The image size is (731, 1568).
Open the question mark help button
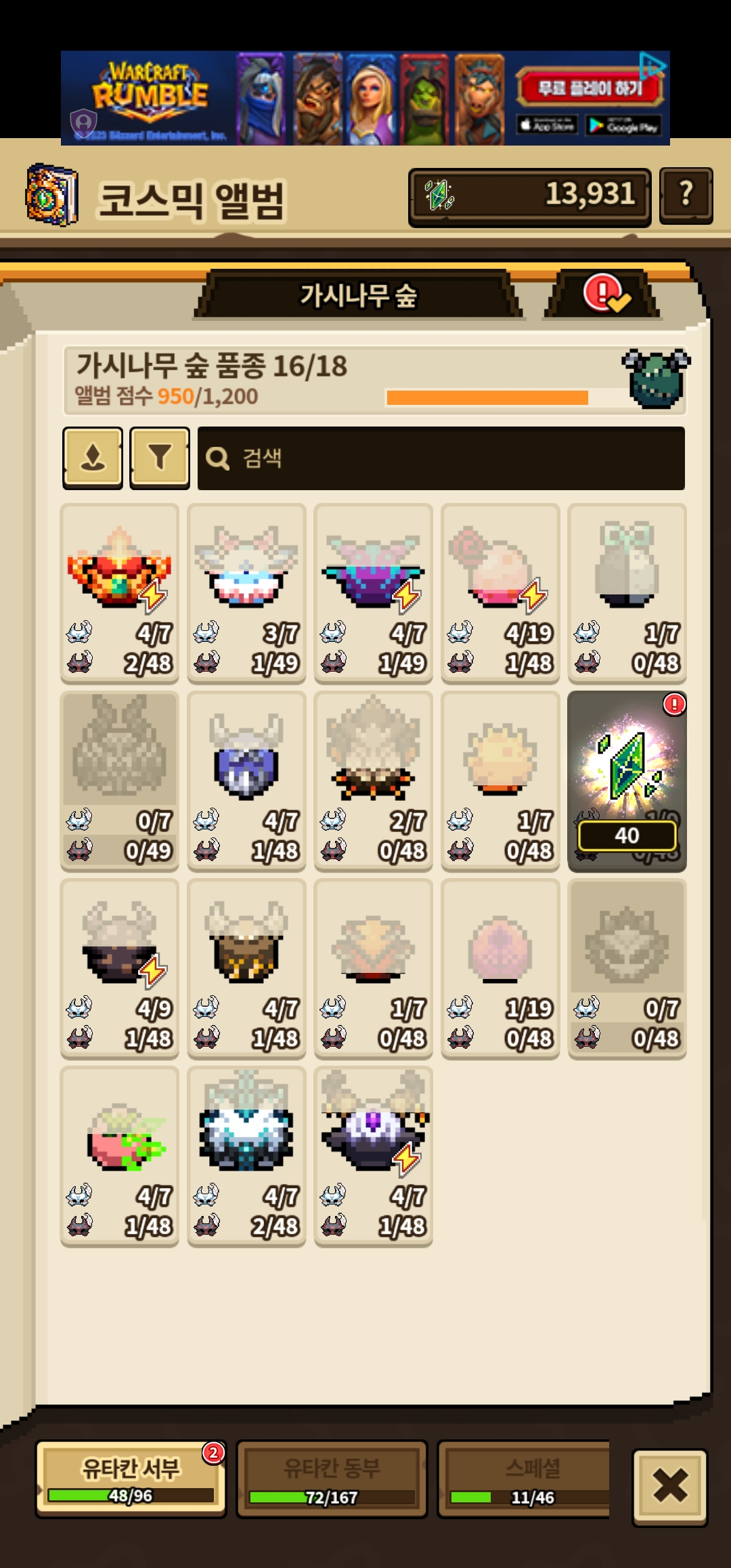(686, 196)
